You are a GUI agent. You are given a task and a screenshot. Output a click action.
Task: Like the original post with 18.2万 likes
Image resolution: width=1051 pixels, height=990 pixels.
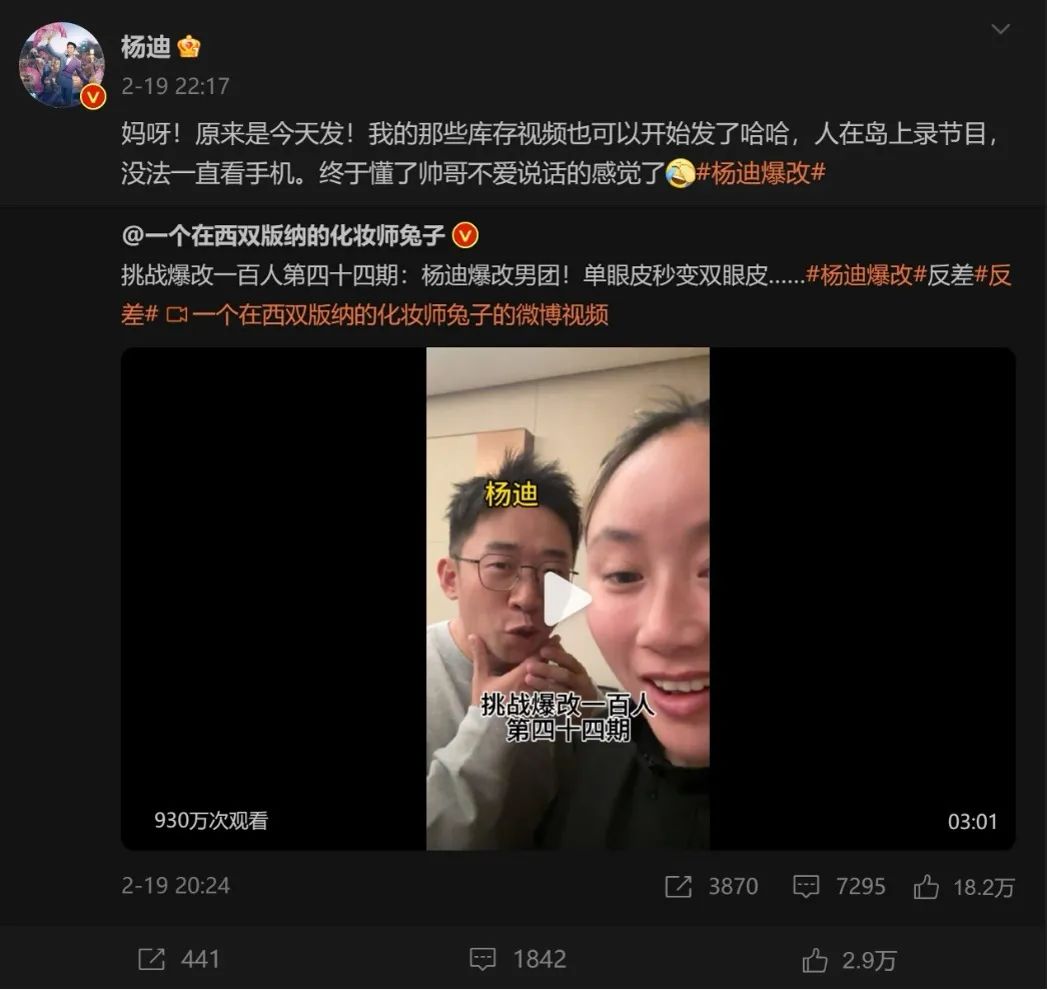click(x=963, y=886)
